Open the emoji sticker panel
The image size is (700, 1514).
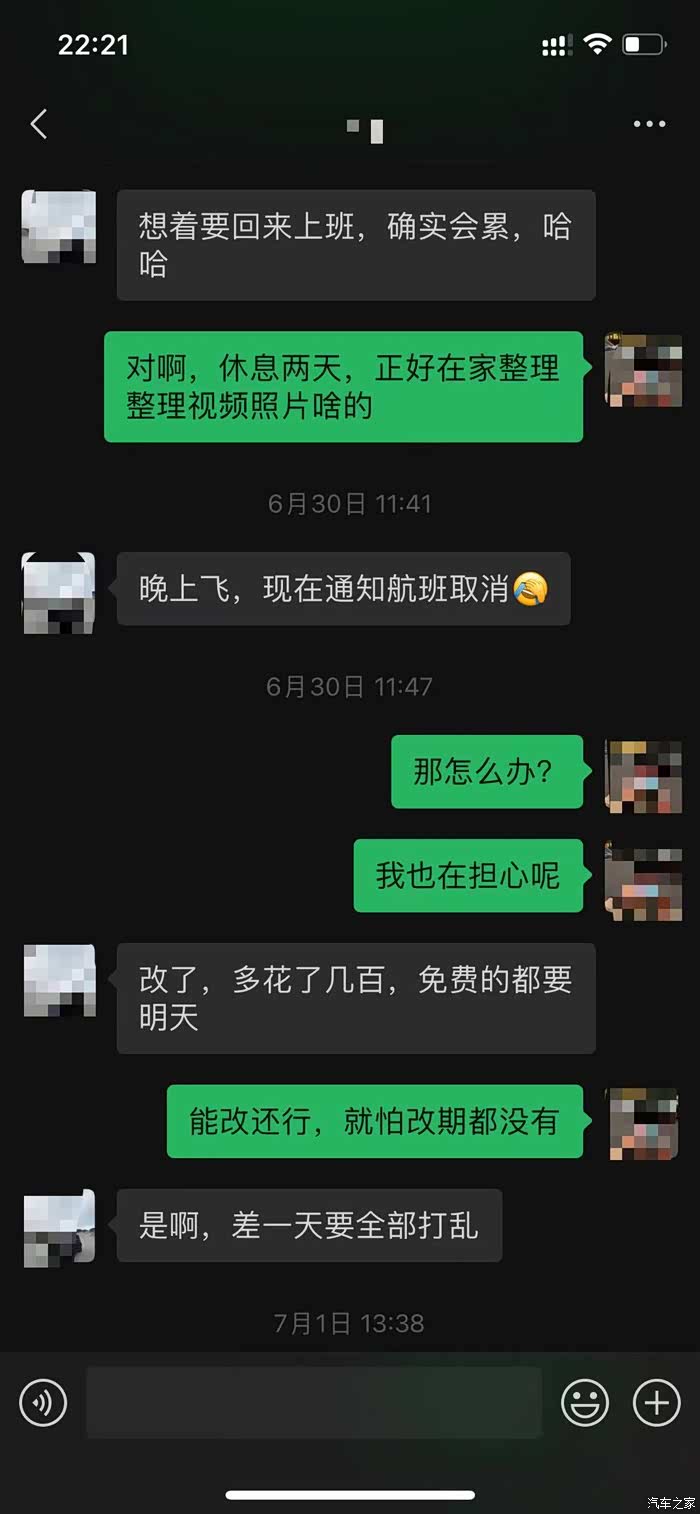pyautogui.click(x=585, y=1403)
